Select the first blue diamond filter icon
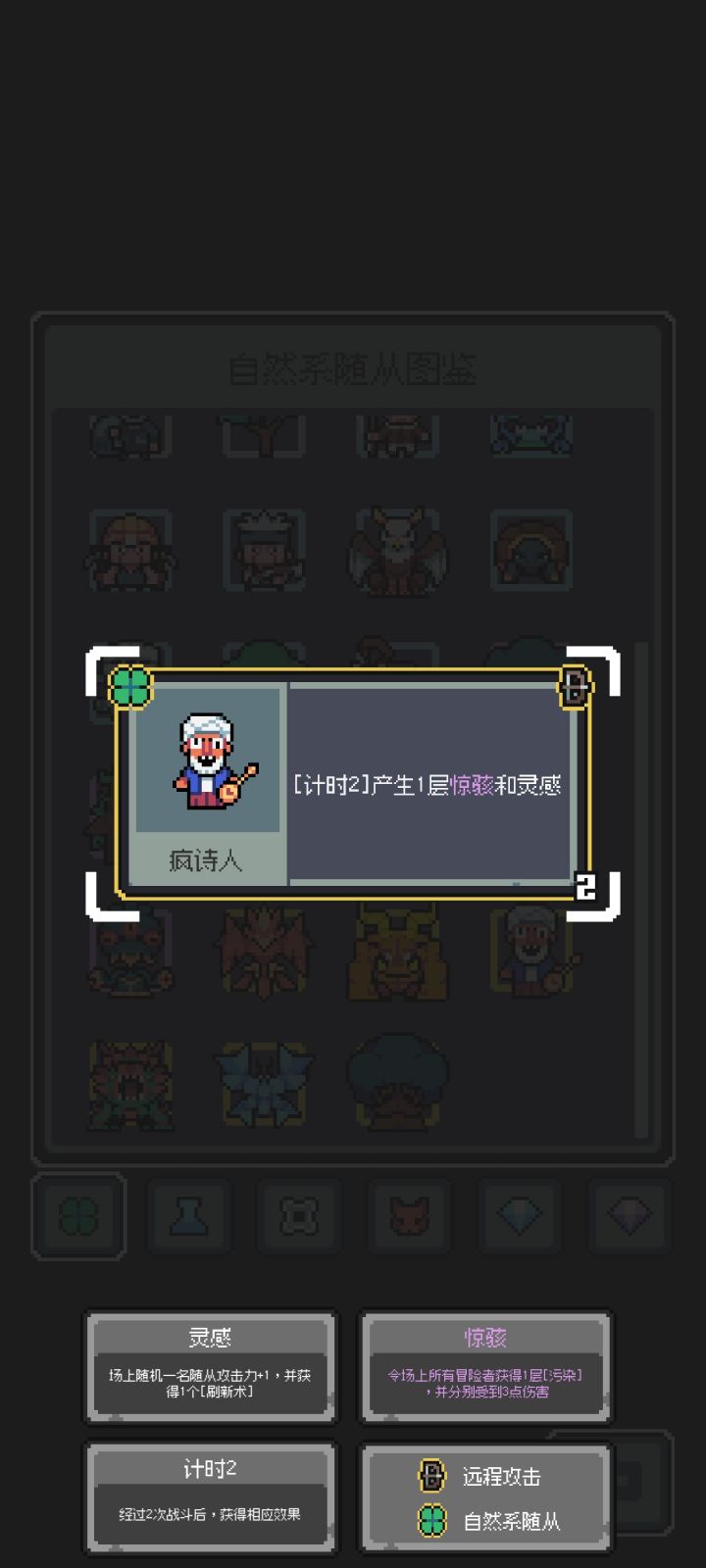The height and width of the screenshot is (1568, 706). [520, 1213]
